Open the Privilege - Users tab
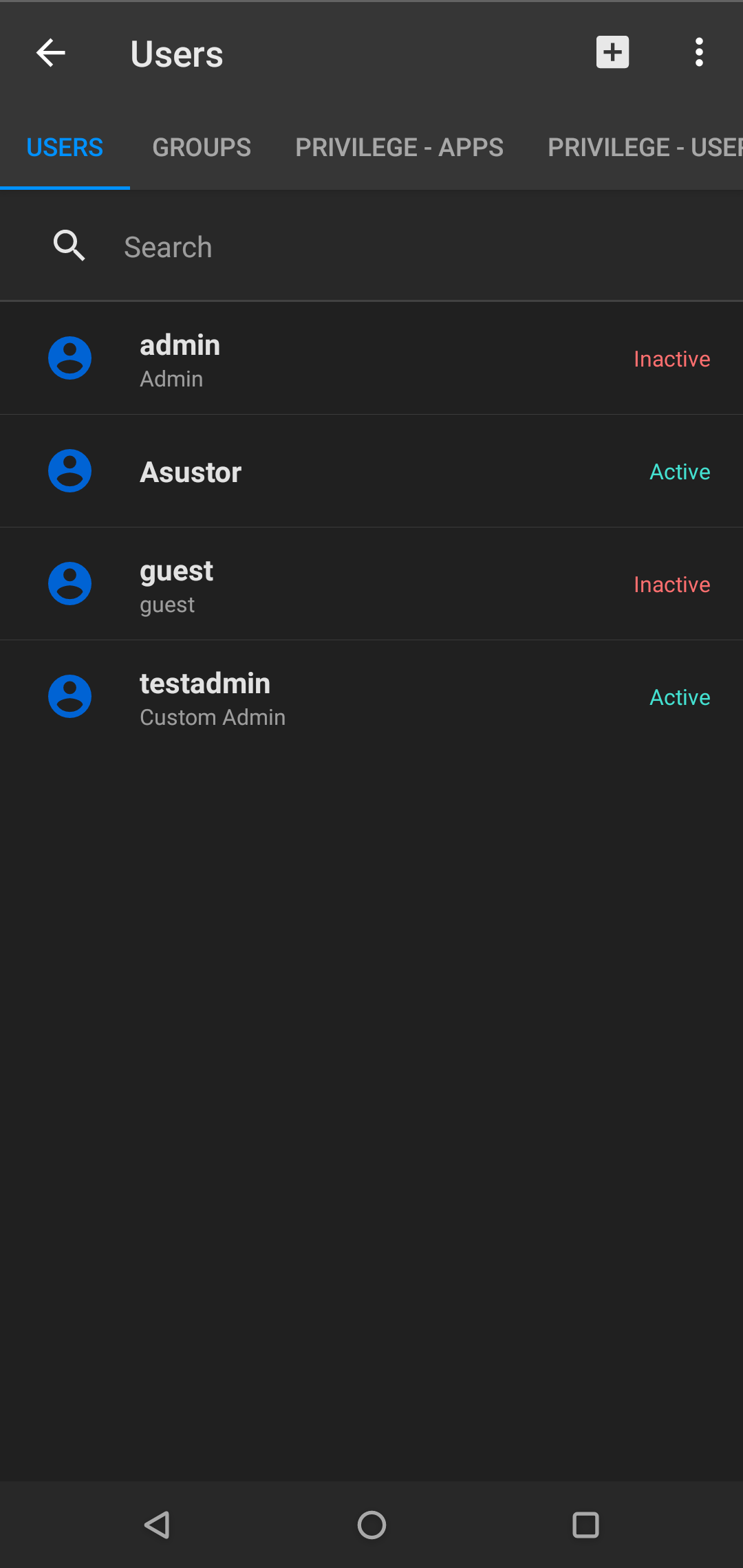Viewport: 743px width, 1568px height. pyautogui.click(x=644, y=147)
